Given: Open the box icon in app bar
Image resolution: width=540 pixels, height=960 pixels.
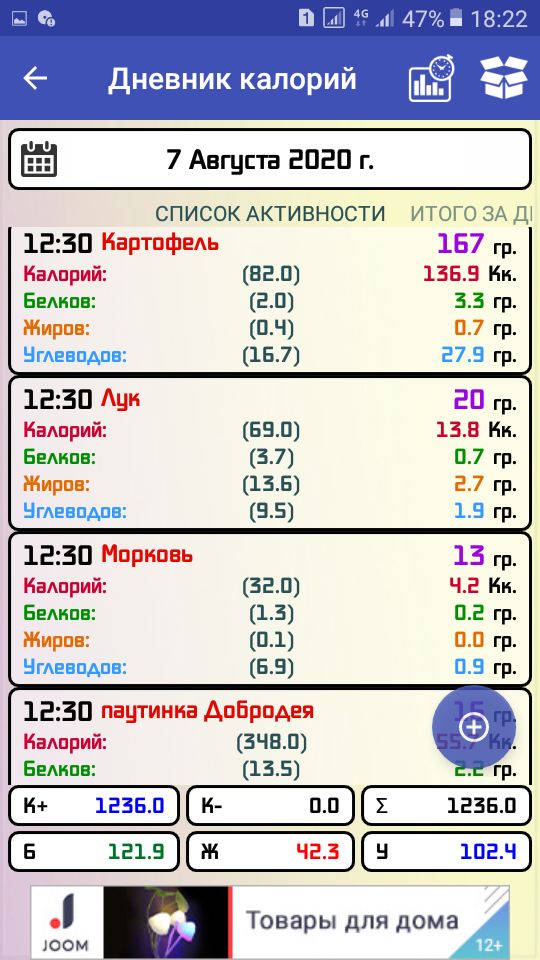Looking at the screenshot, I should coord(503,78).
